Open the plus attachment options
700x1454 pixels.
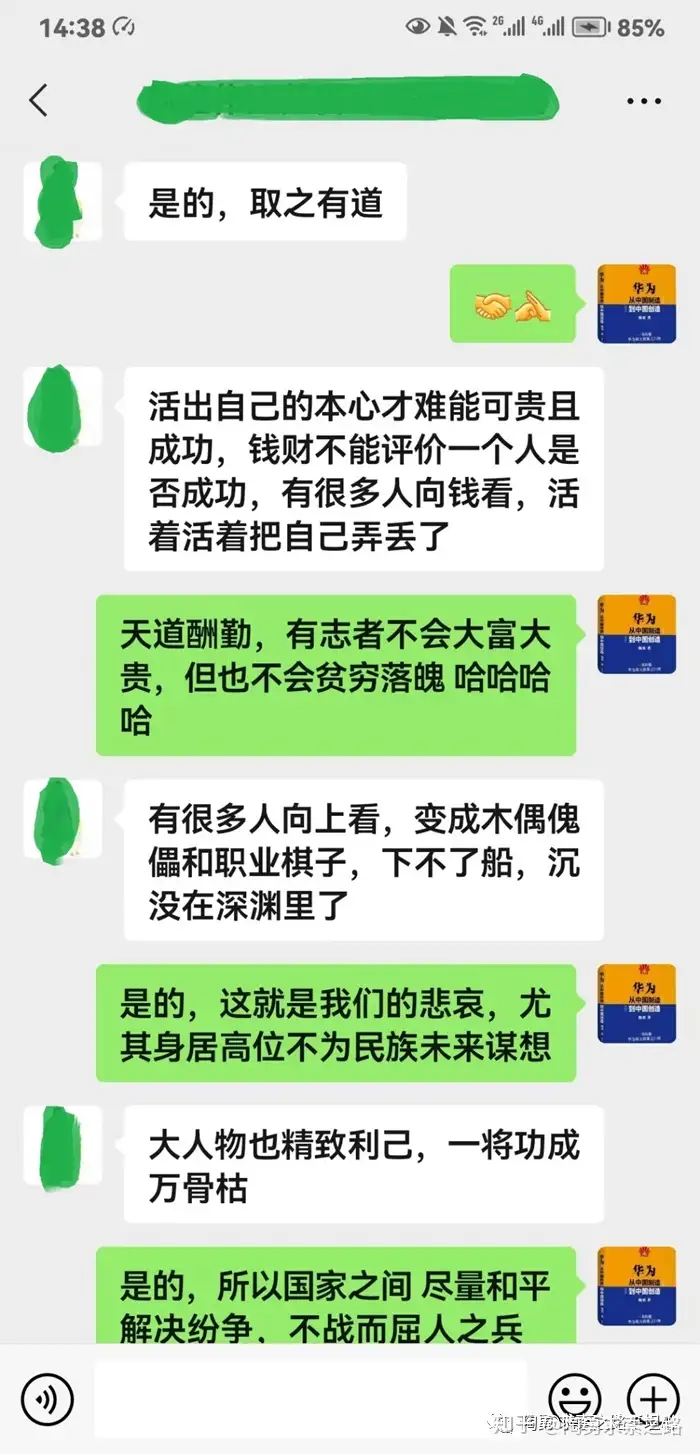pos(652,1397)
